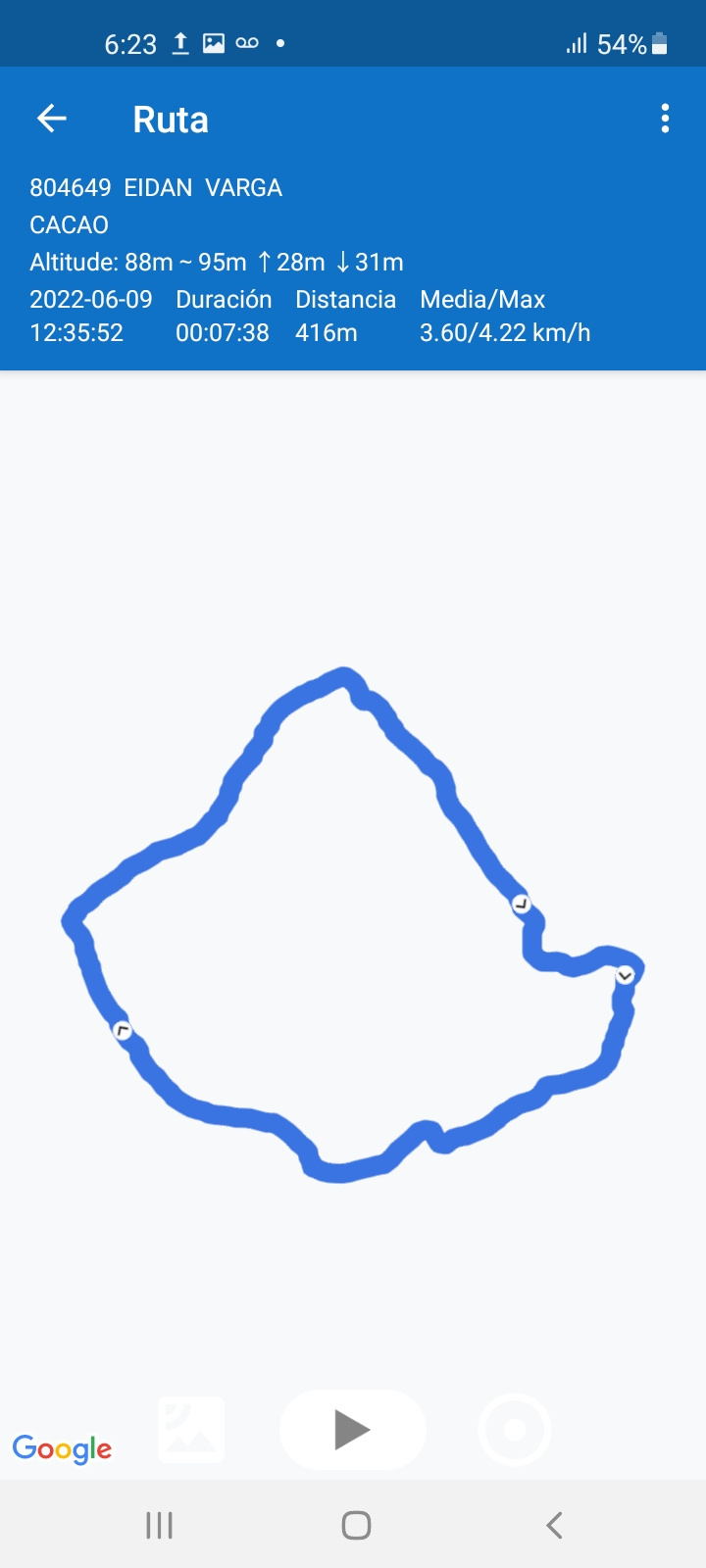Screen dimensions: 706x1568
Task: Tap the circular target icon
Action: click(x=514, y=1430)
